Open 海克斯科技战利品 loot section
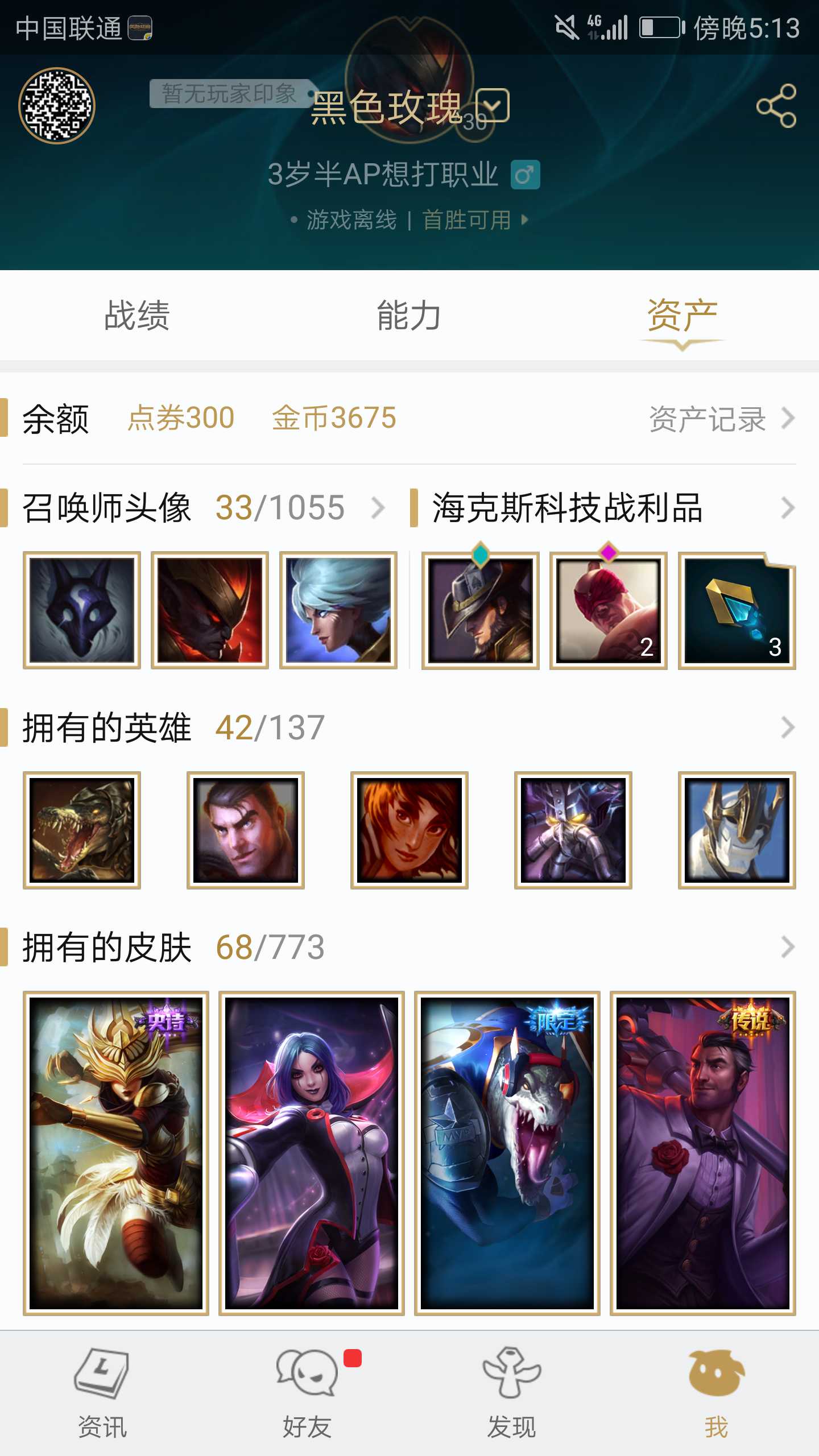The image size is (819, 1456). pos(603,507)
